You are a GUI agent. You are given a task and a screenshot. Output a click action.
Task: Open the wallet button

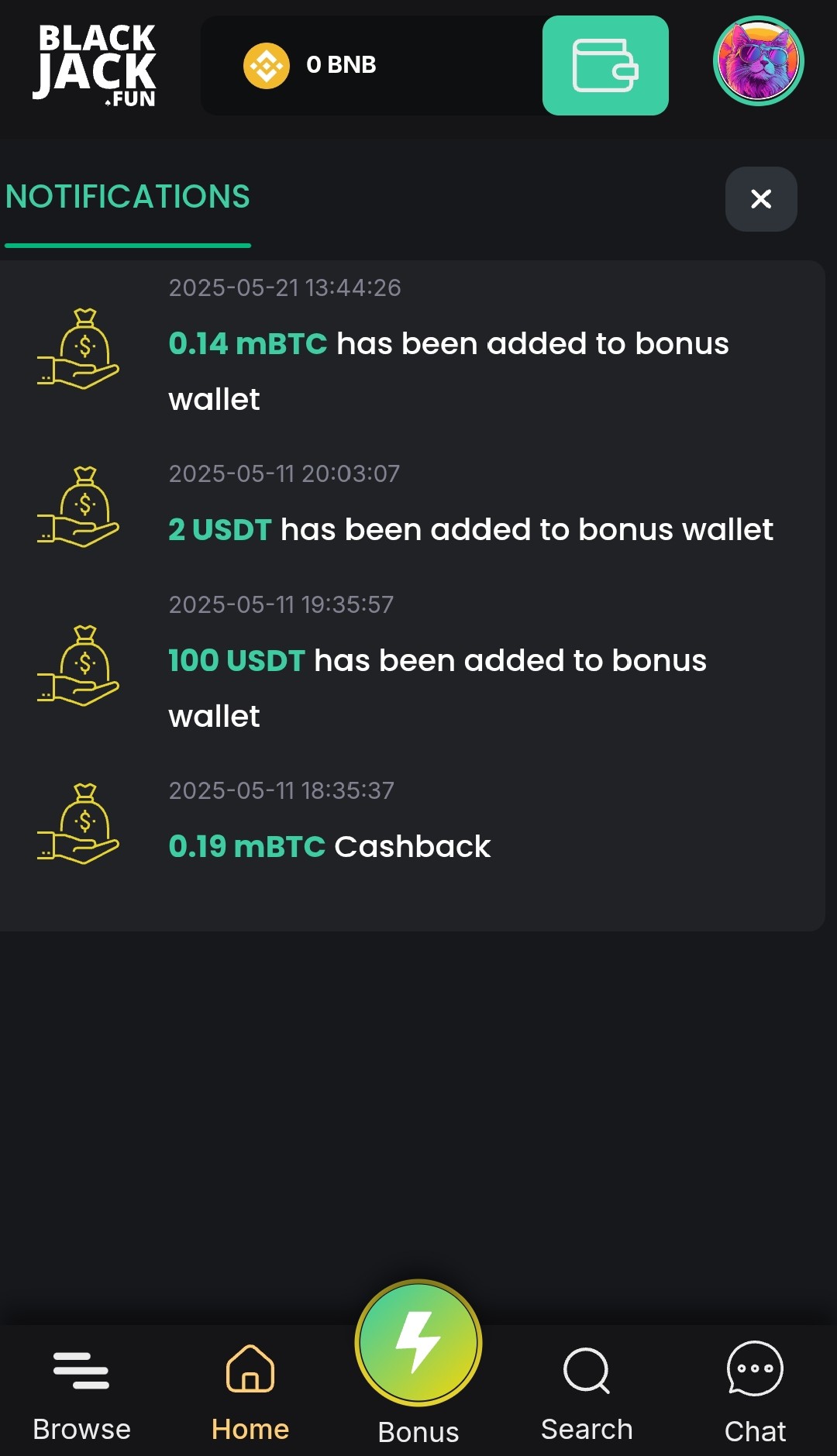[604, 66]
